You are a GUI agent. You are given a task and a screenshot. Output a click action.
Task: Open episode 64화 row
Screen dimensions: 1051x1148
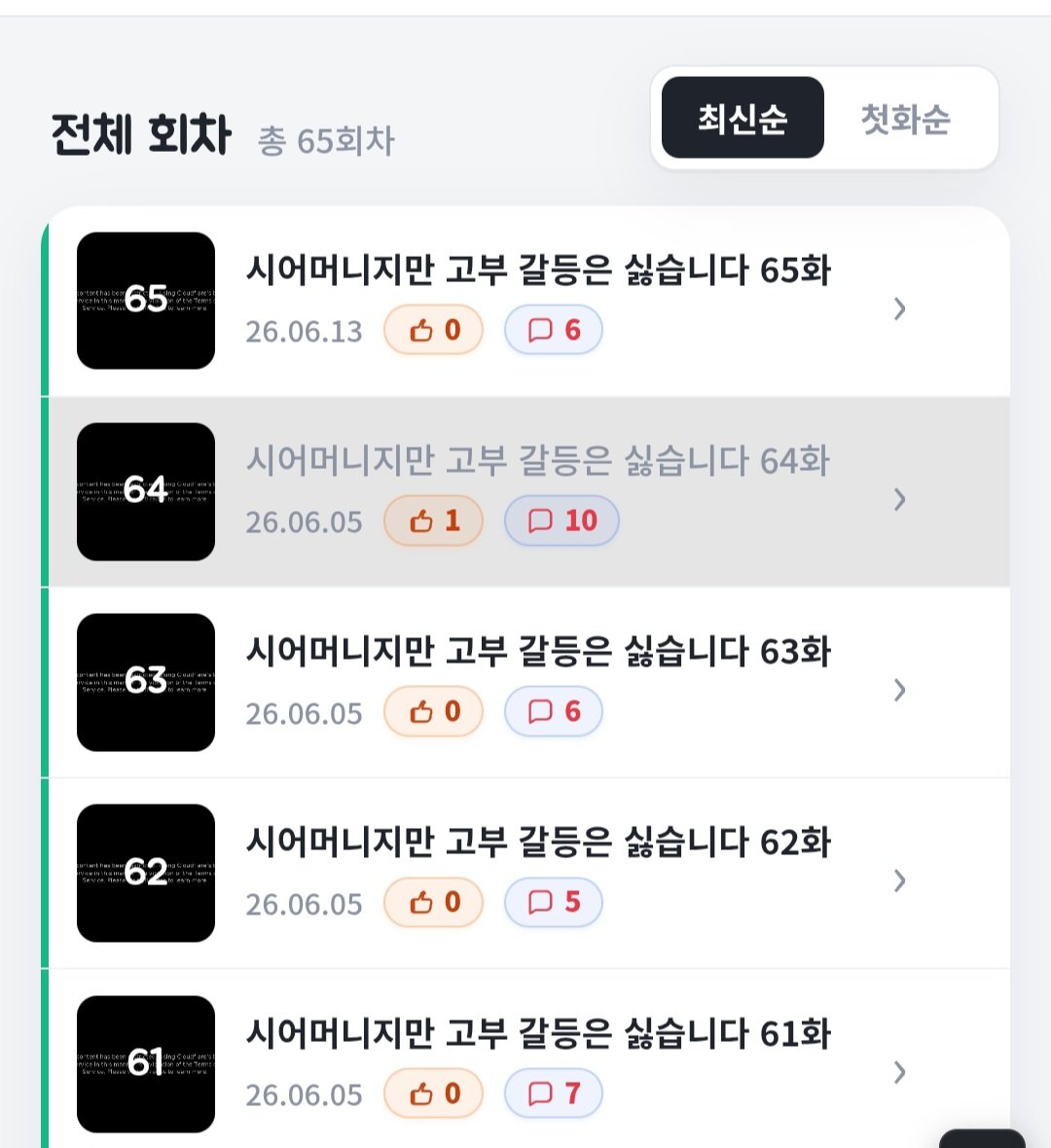[x=528, y=492]
